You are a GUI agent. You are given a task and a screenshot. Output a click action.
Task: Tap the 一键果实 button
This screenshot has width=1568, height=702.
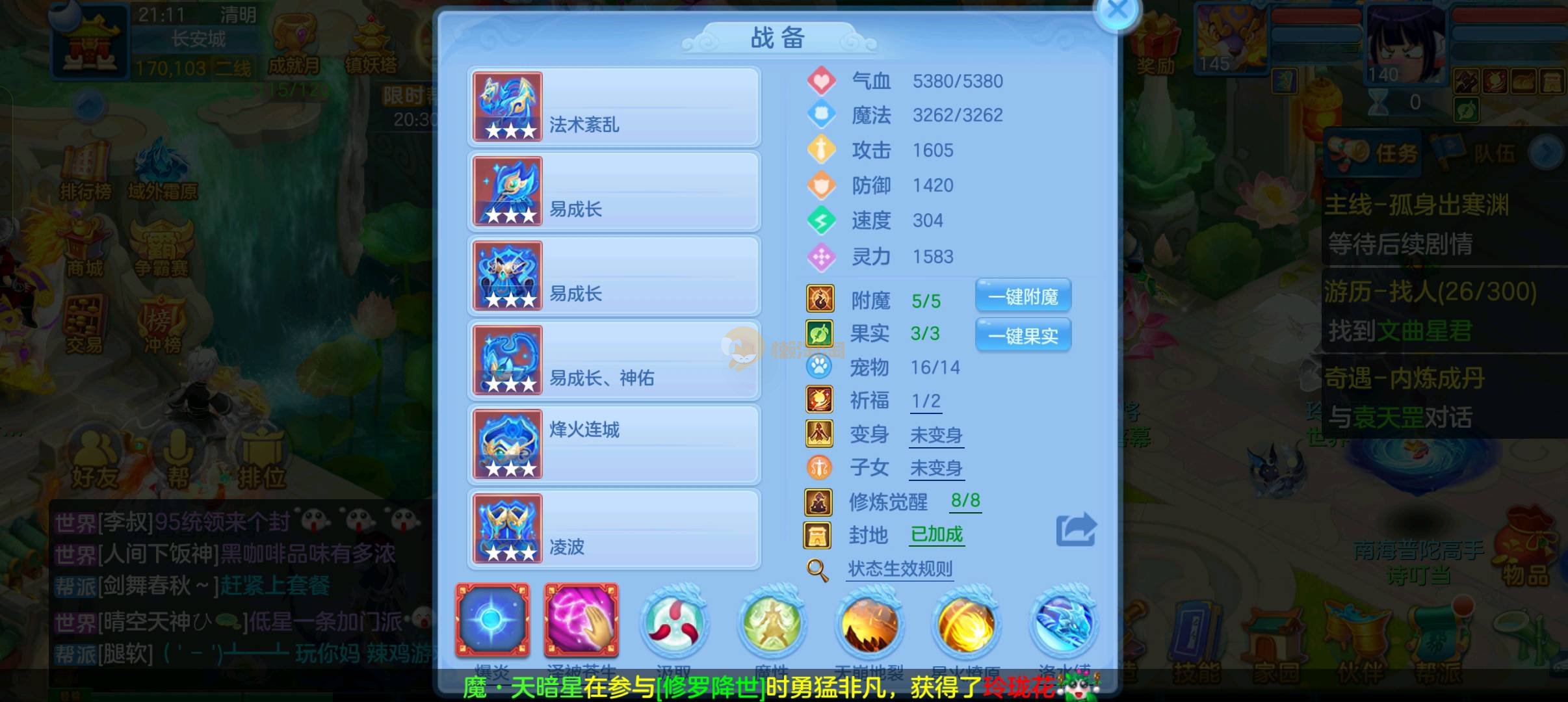click(x=1023, y=336)
